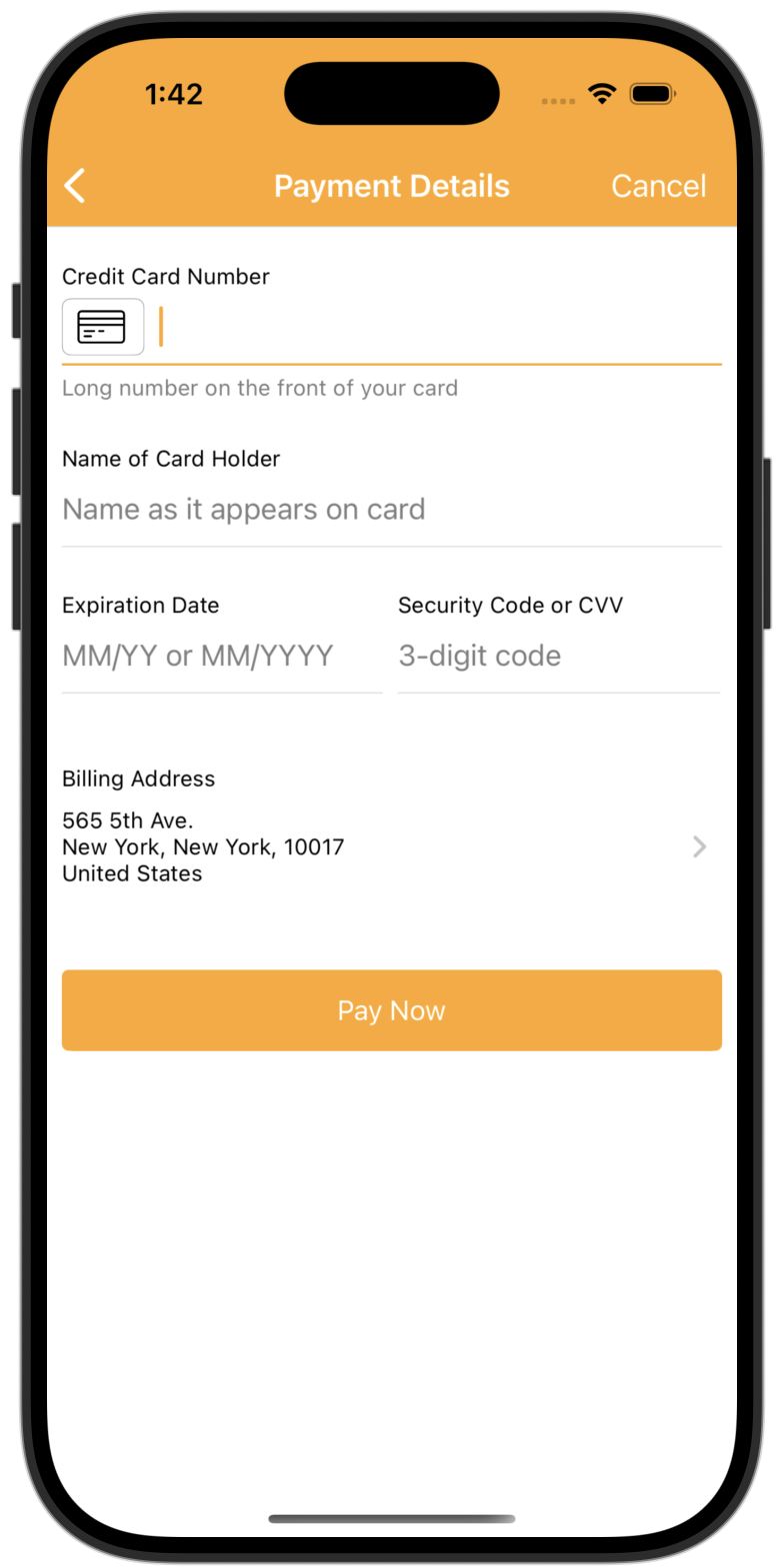Enter the Security Code or CVV field

[558, 656]
